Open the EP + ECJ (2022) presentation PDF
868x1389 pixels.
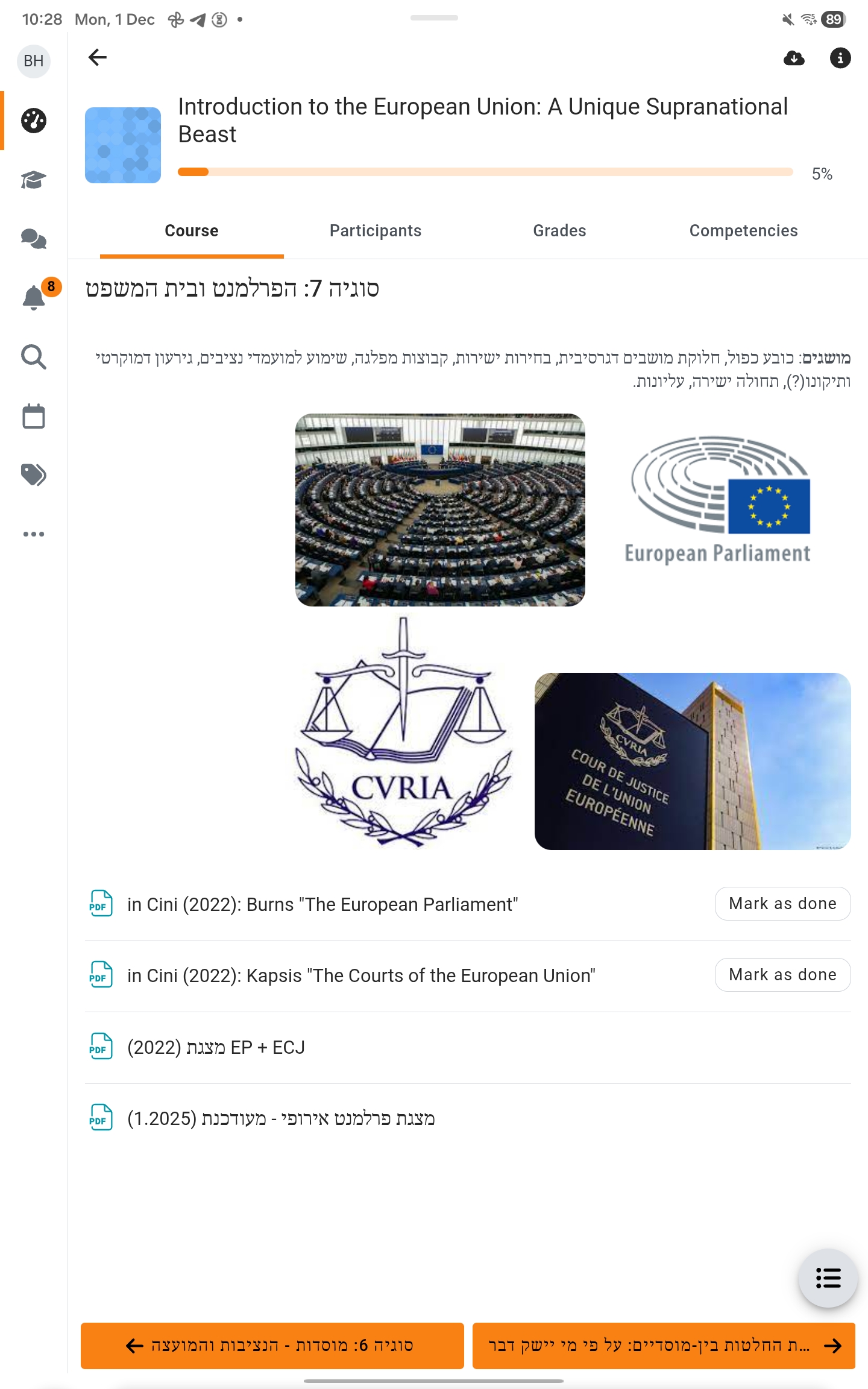click(x=216, y=1047)
